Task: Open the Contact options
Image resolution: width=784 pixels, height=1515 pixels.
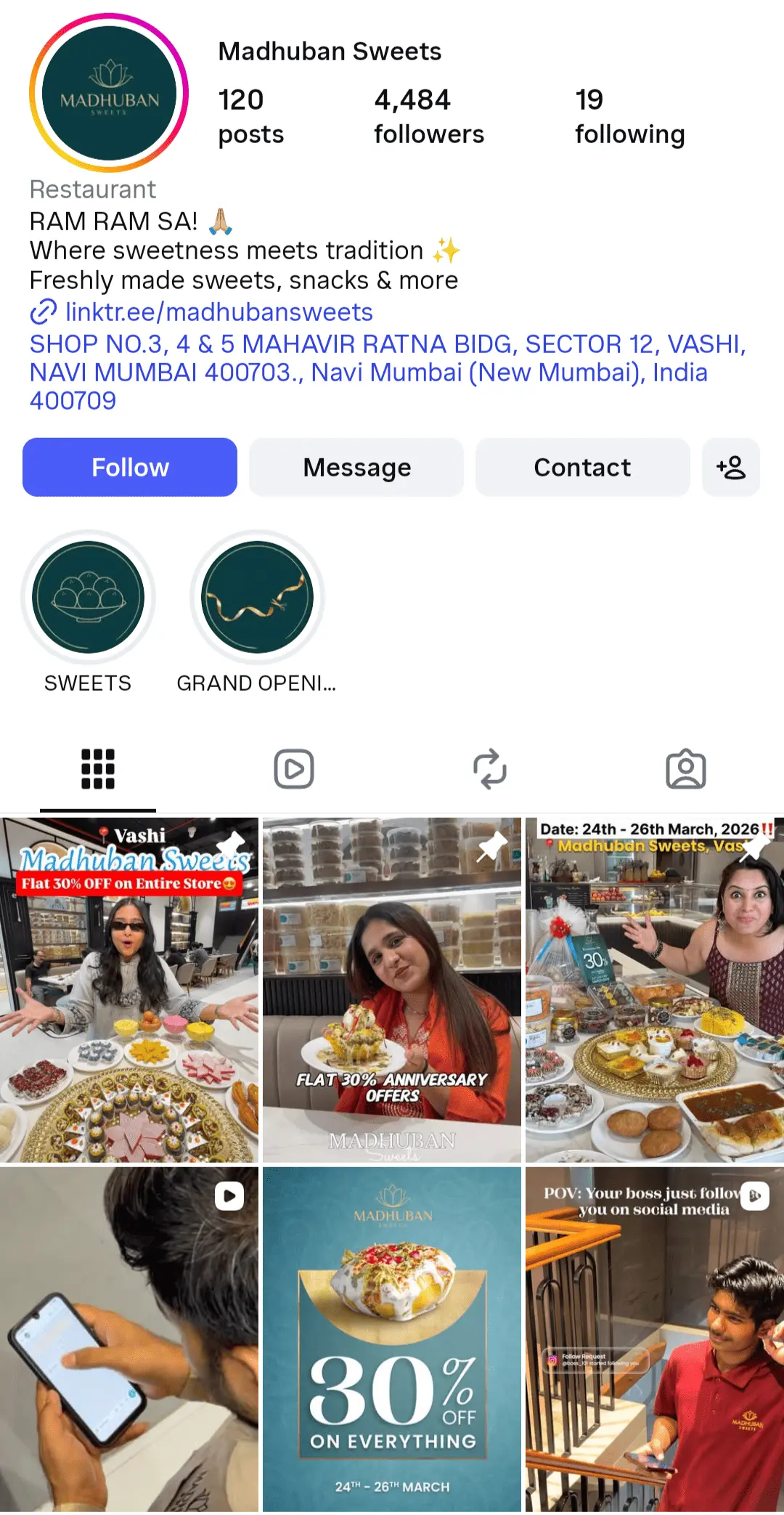Action: click(x=582, y=467)
